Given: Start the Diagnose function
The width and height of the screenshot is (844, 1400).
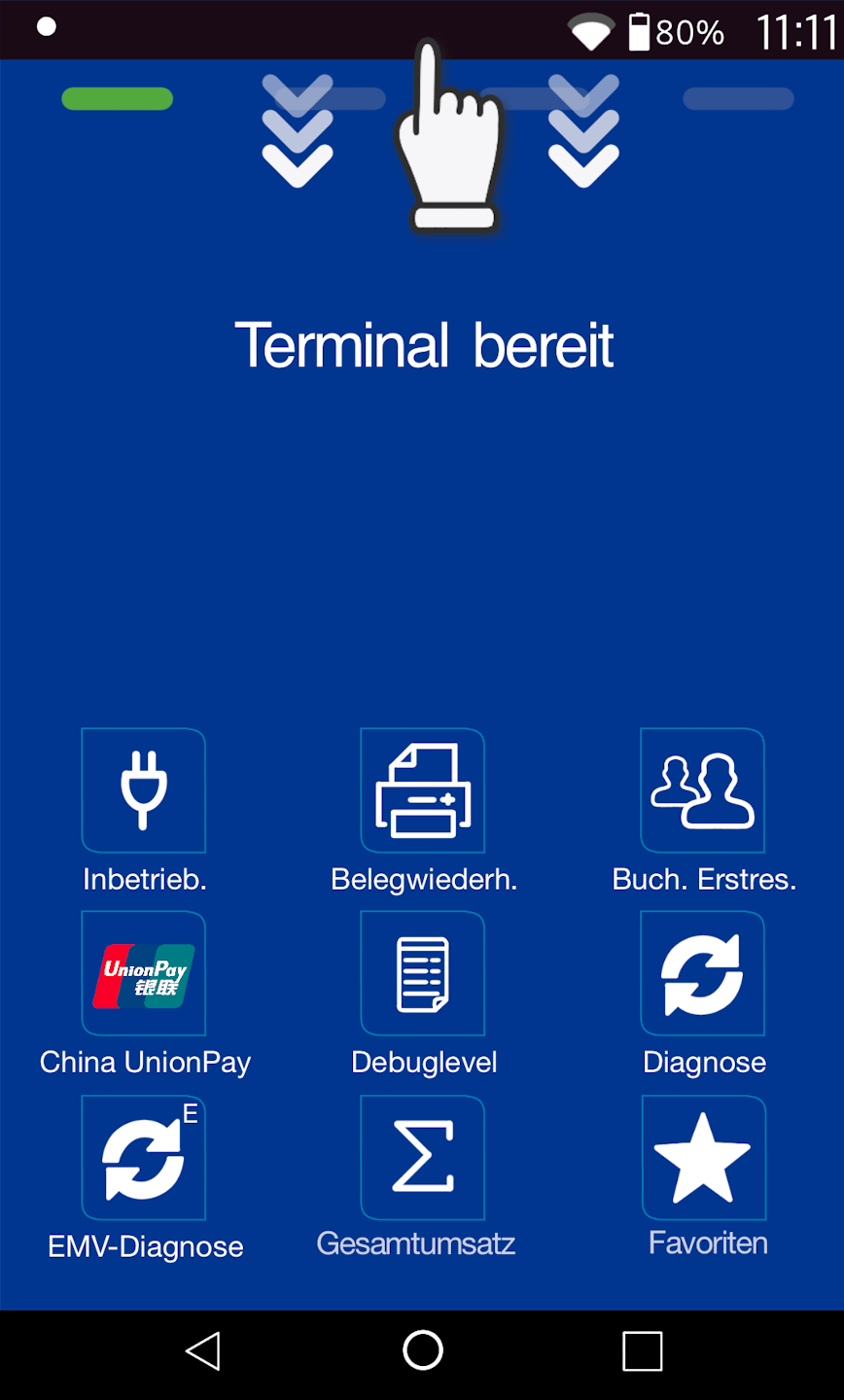Looking at the screenshot, I should pyautogui.click(x=702, y=973).
